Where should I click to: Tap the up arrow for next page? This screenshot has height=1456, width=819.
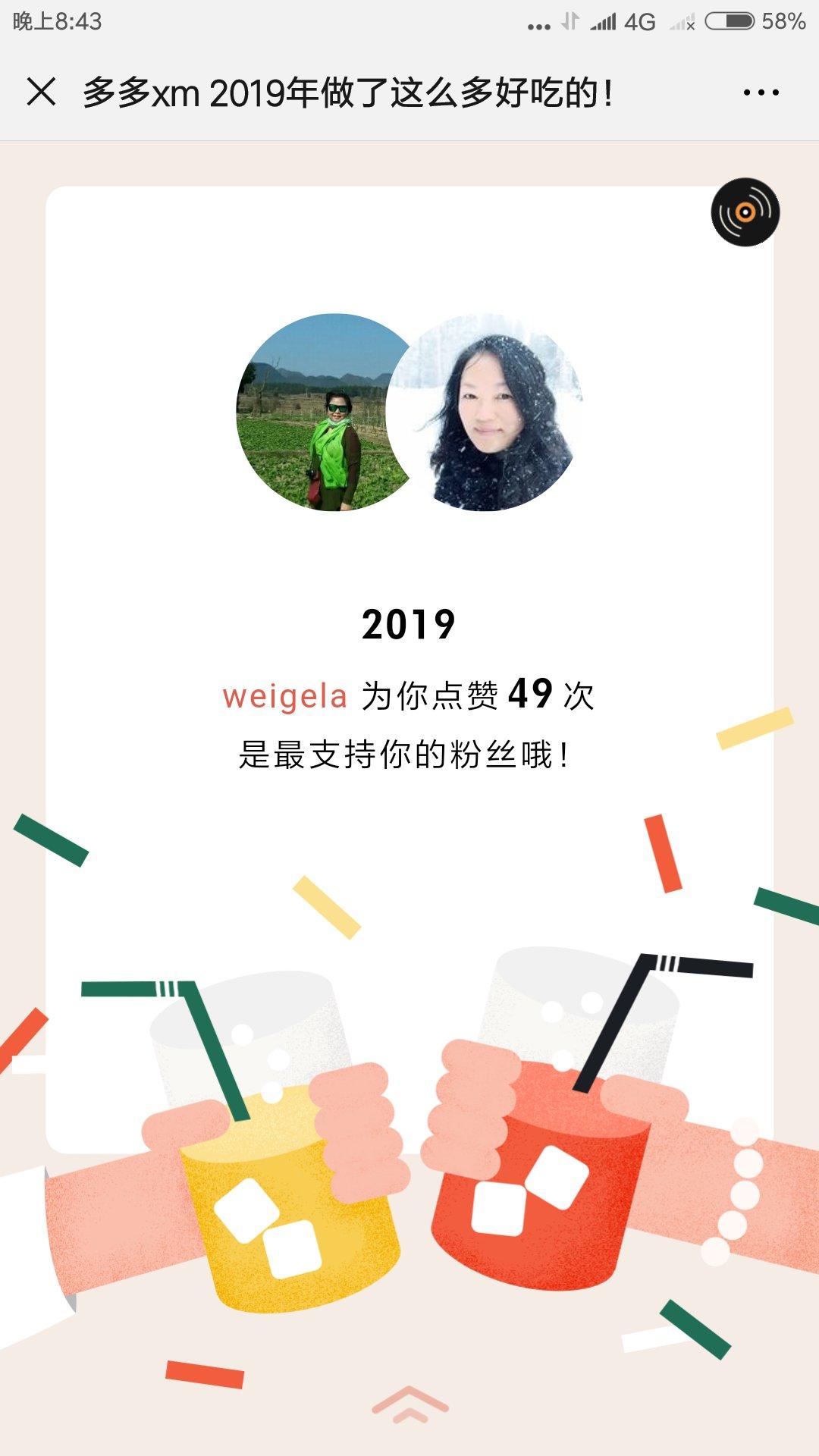coord(409,1404)
